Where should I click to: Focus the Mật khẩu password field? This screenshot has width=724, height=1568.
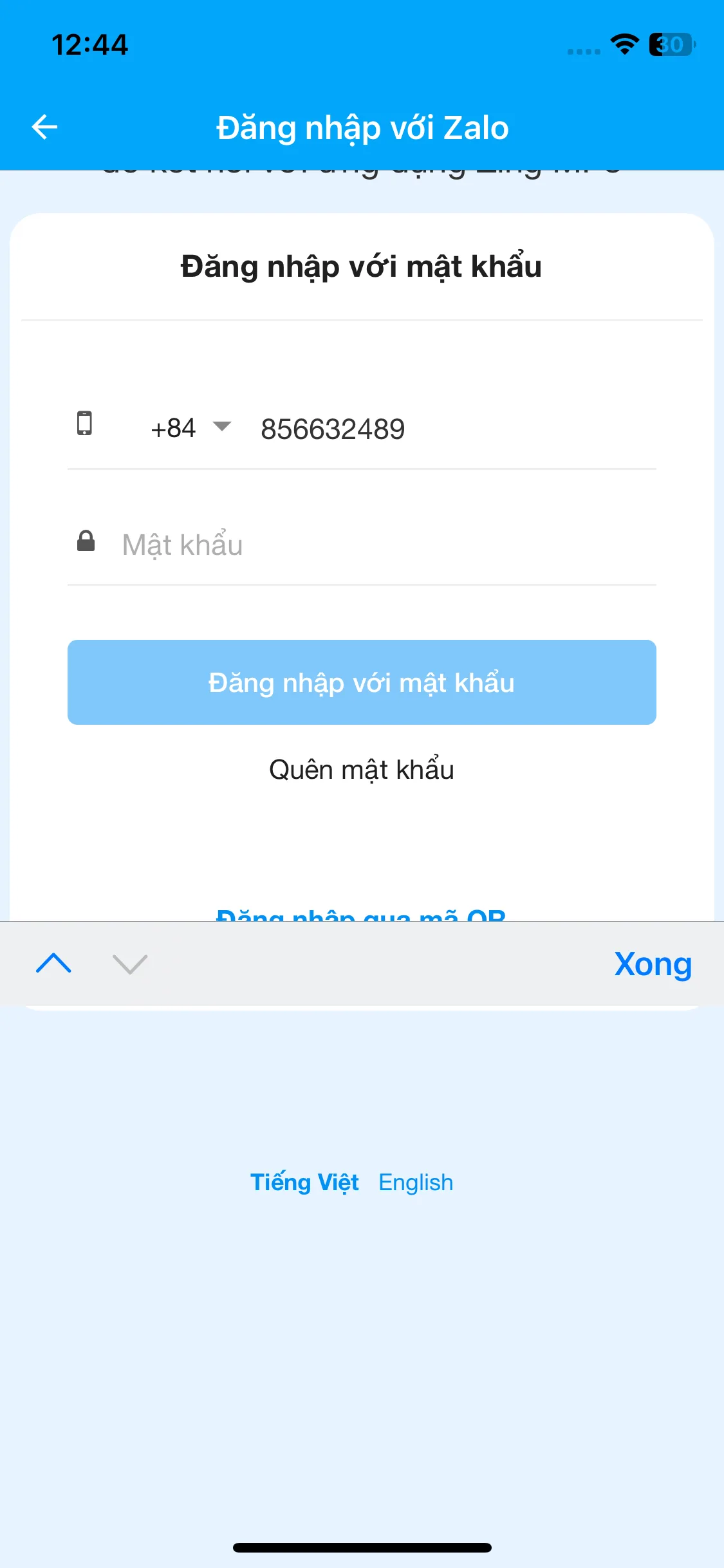(386, 545)
